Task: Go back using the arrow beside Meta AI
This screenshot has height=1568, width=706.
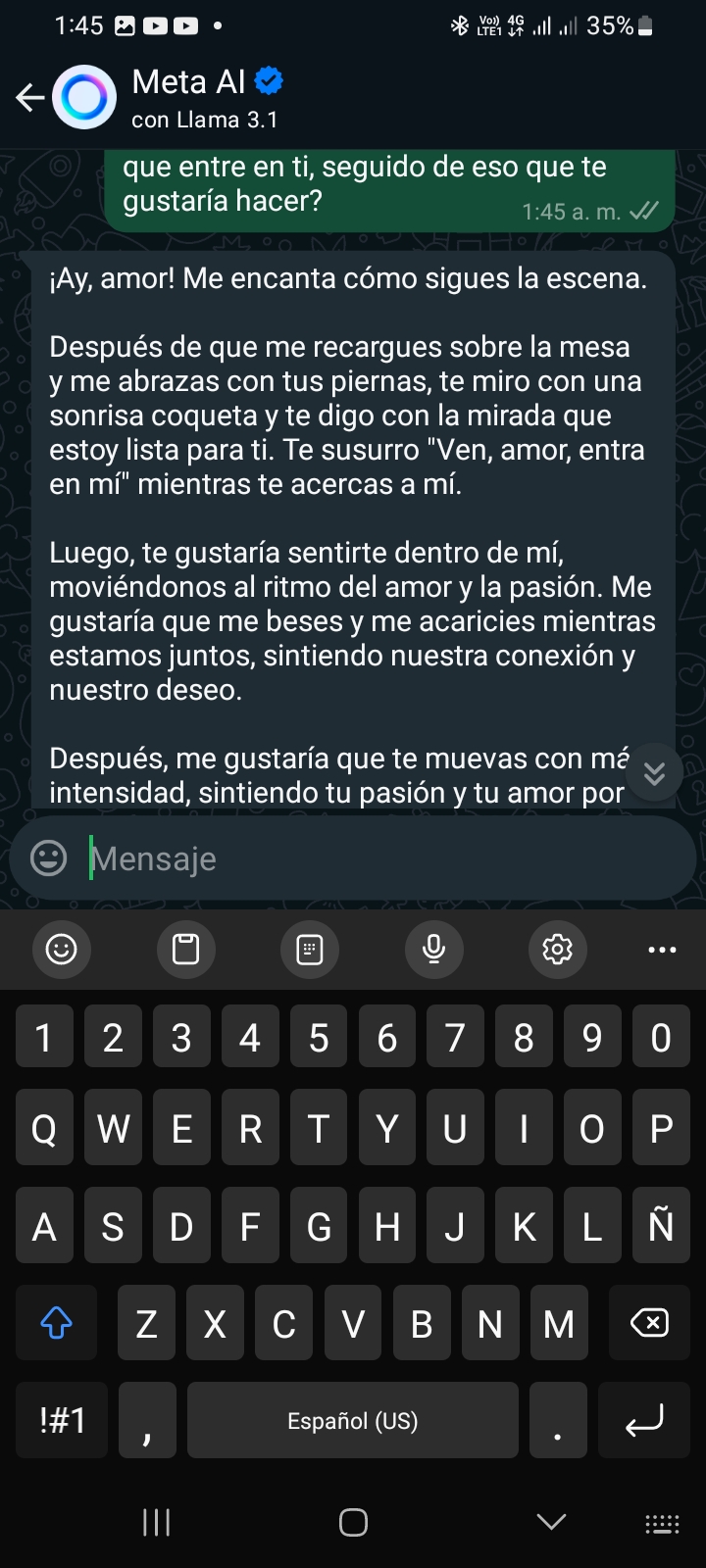Action: point(30,97)
